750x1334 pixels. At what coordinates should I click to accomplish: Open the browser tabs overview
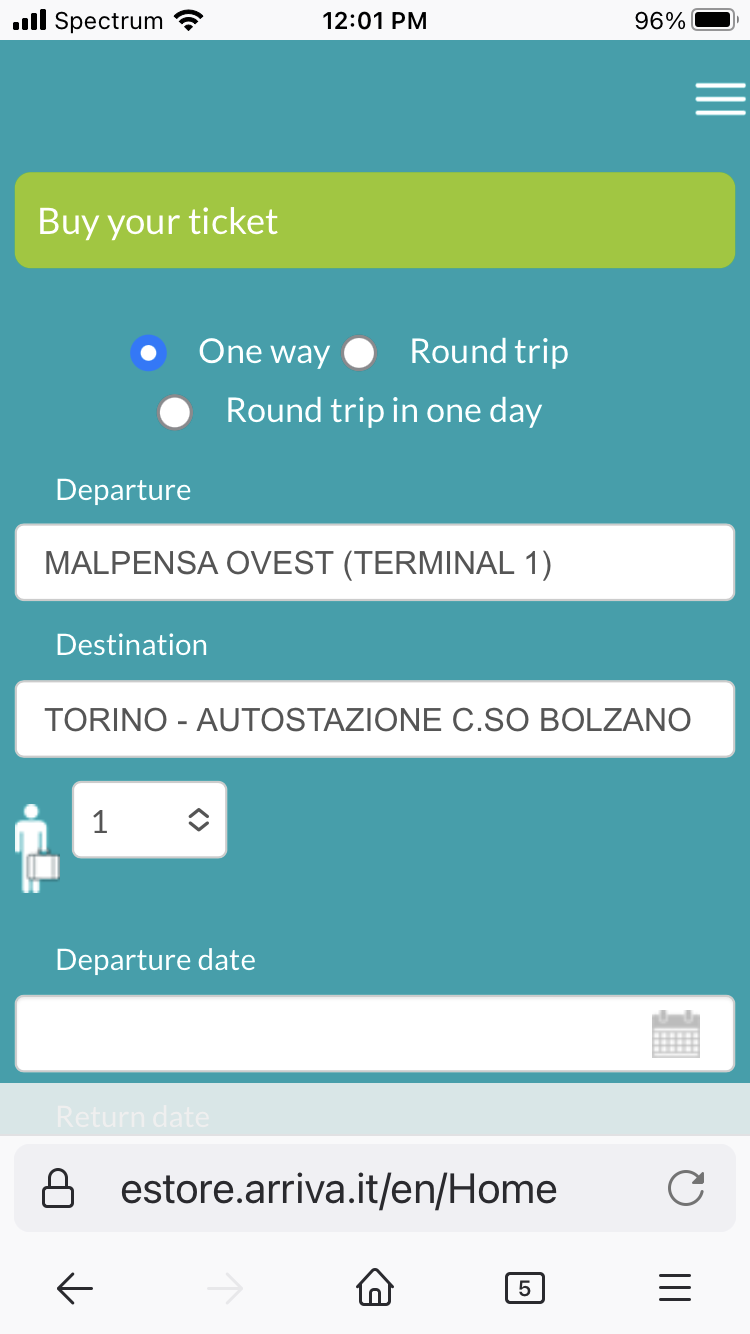pyautogui.click(x=525, y=1289)
